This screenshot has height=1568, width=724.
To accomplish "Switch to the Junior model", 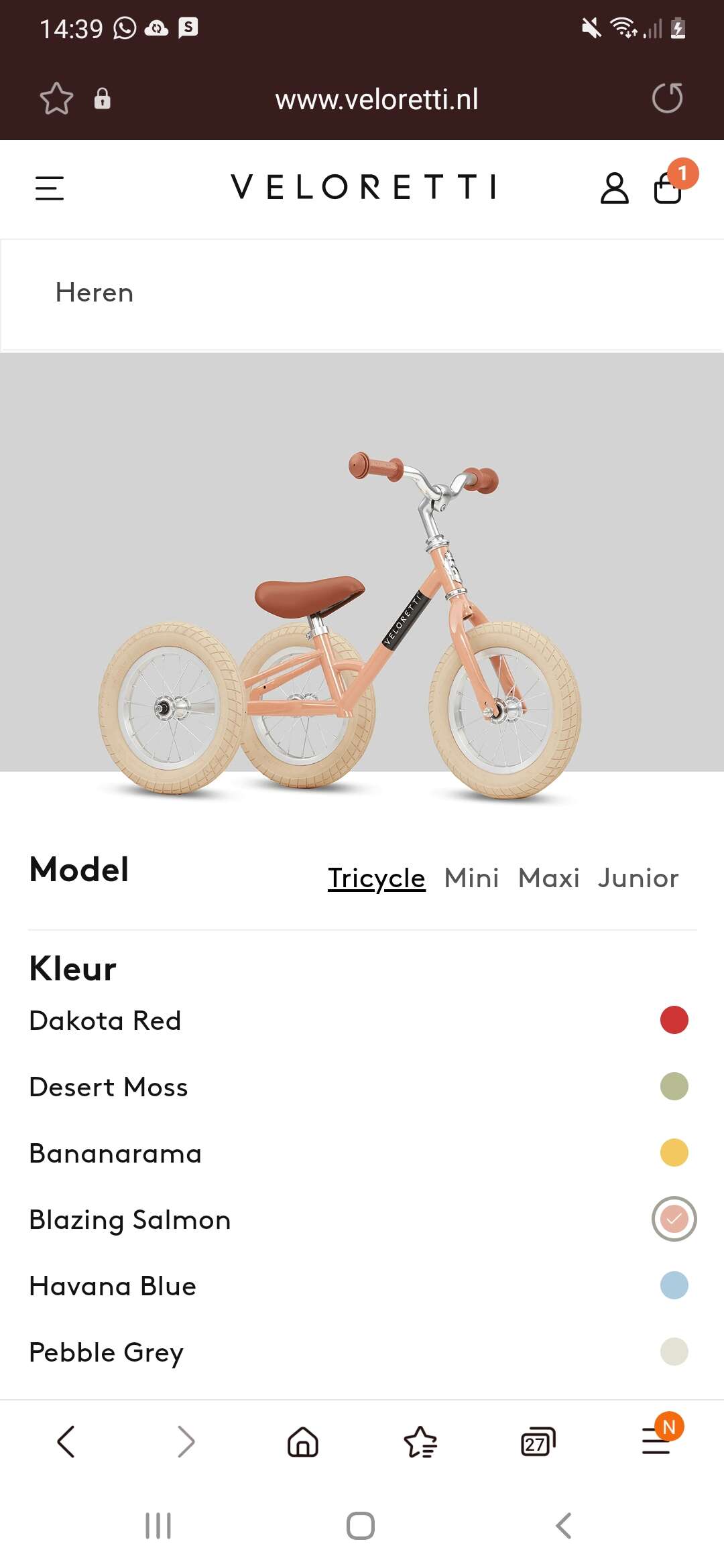I will [638, 878].
